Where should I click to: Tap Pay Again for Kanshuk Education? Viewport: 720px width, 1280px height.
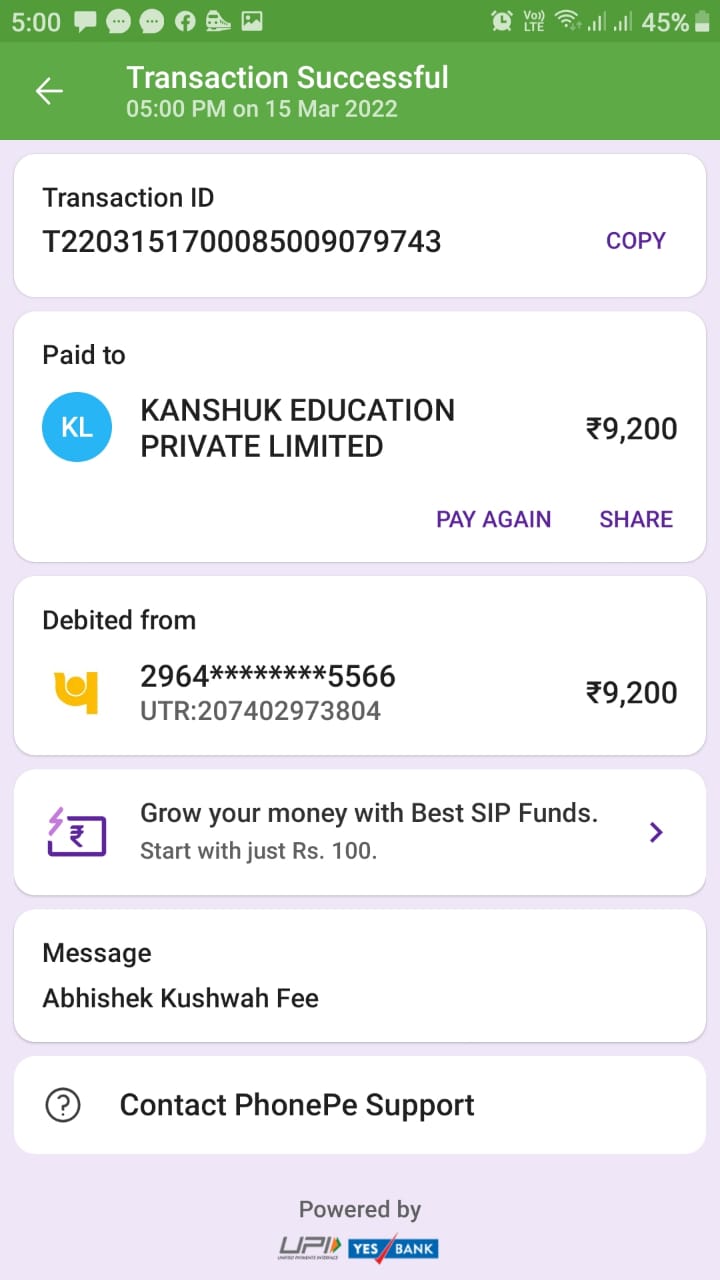(x=493, y=519)
